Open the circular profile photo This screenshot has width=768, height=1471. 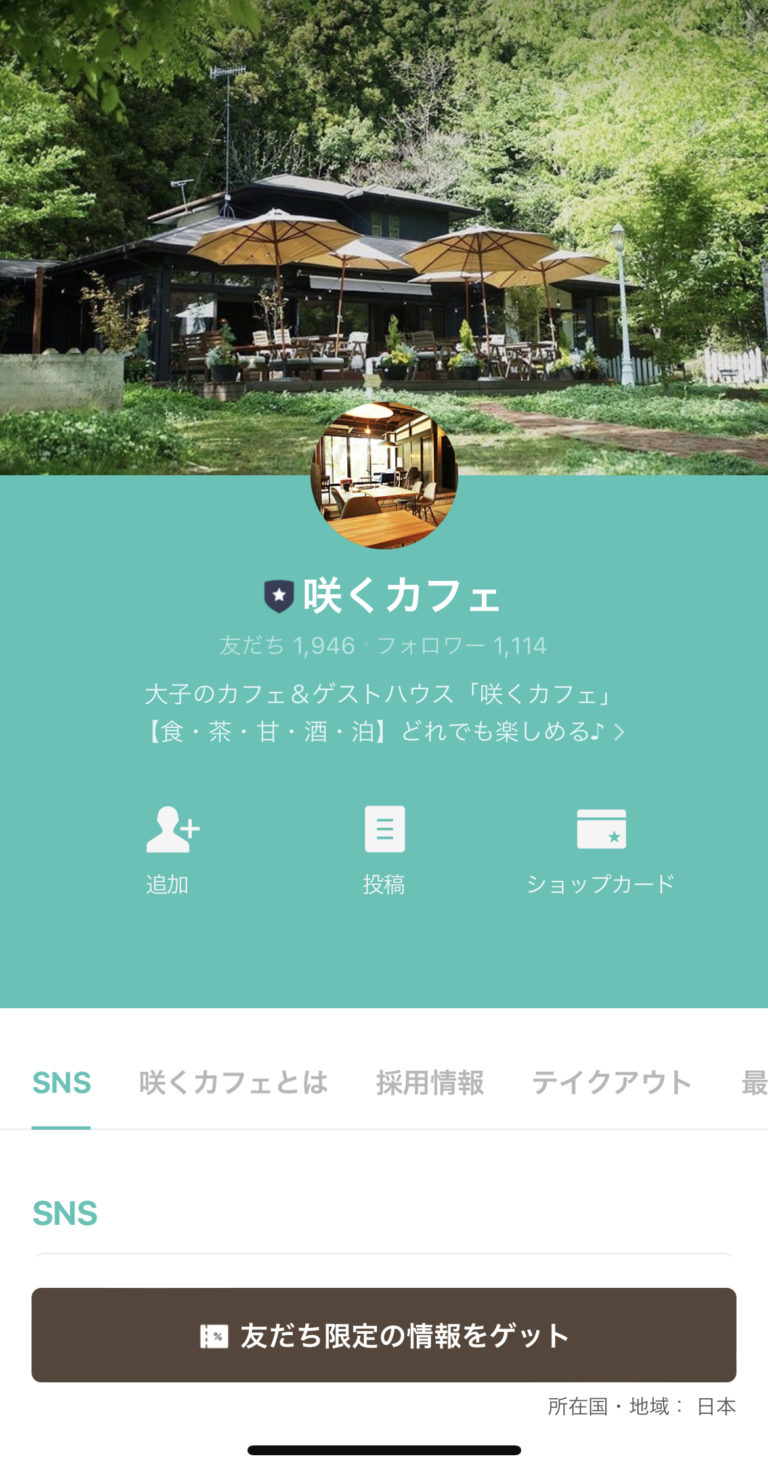pos(384,478)
